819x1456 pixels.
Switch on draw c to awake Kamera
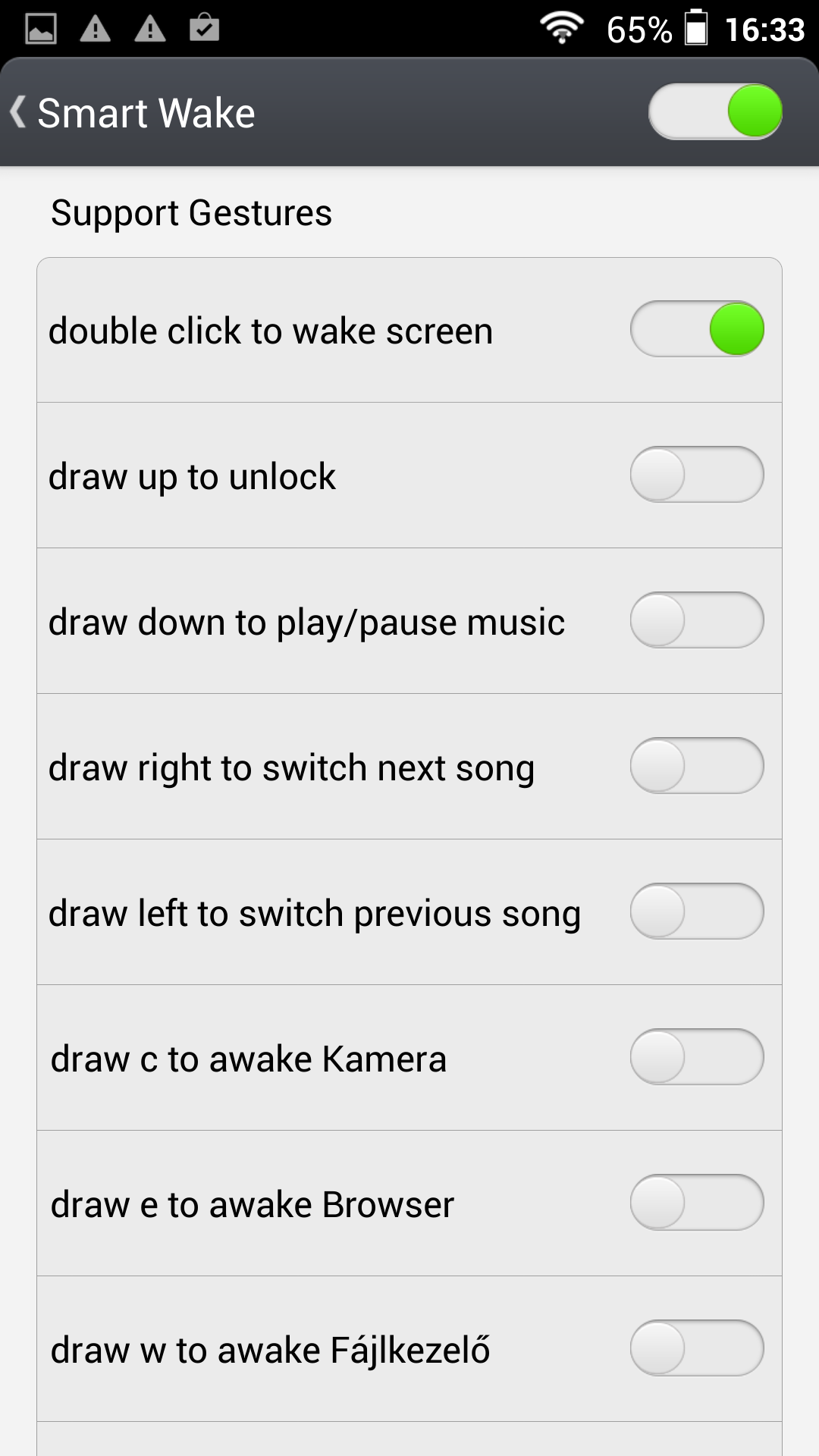[697, 1057]
